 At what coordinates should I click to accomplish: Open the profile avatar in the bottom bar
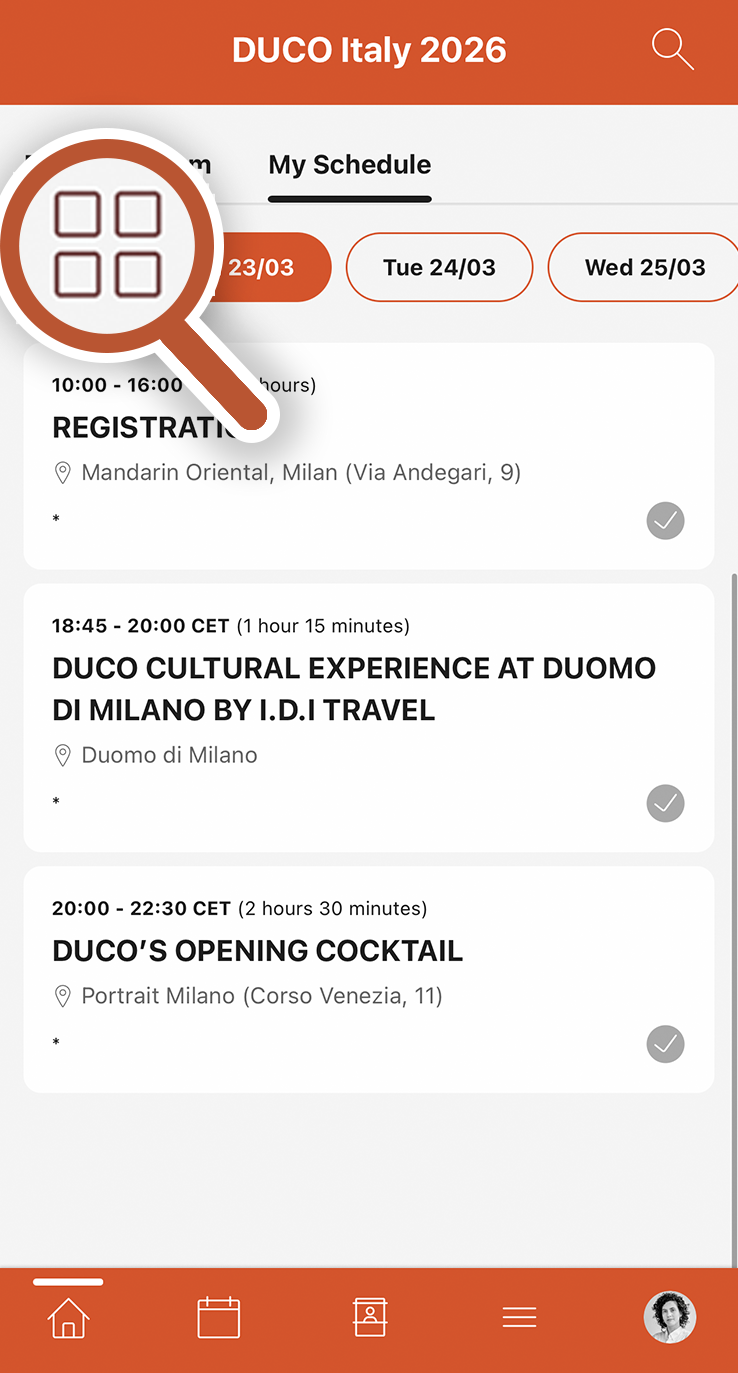(x=669, y=1317)
